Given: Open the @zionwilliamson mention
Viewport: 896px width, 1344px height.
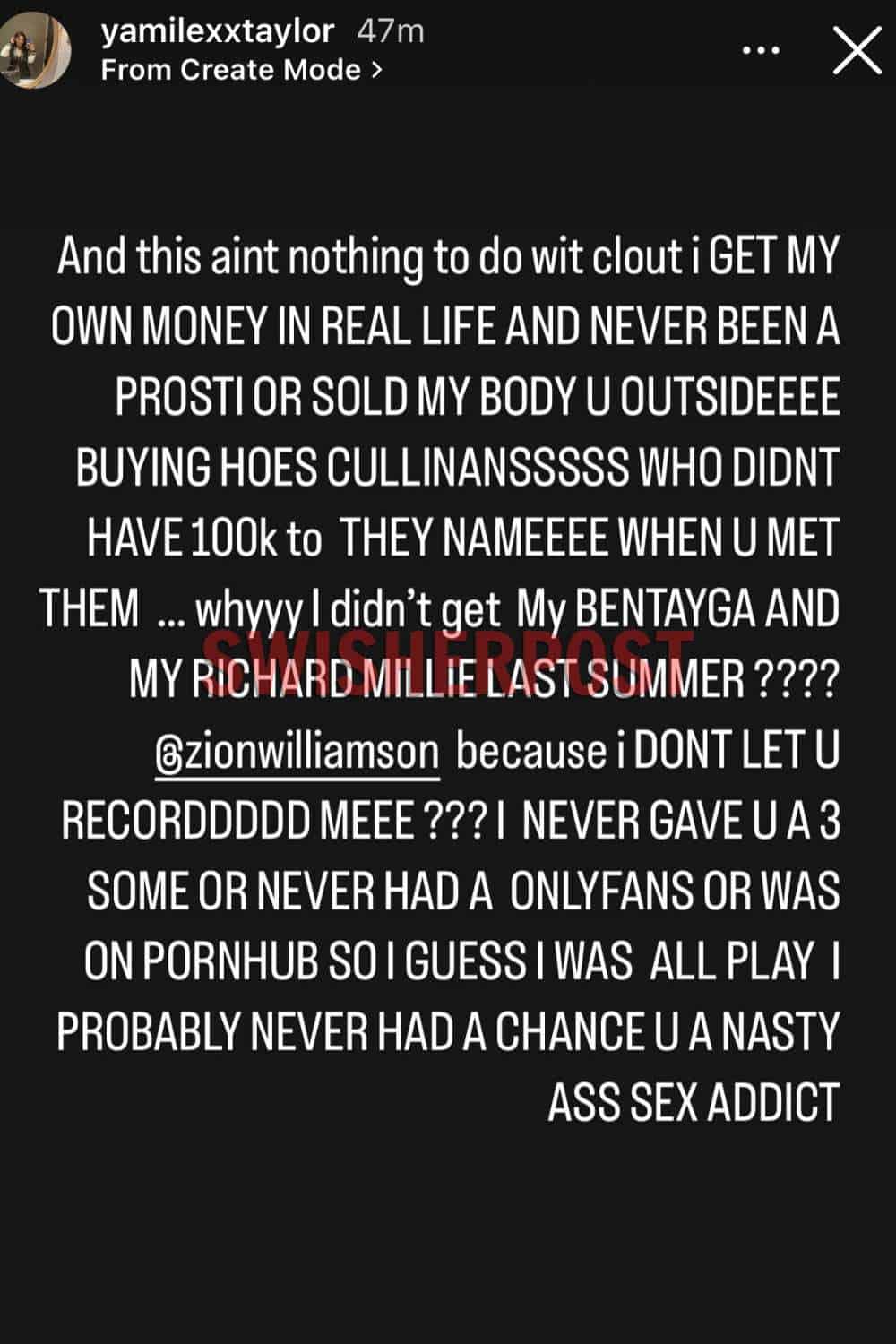Looking at the screenshot, I should point(297,752).
